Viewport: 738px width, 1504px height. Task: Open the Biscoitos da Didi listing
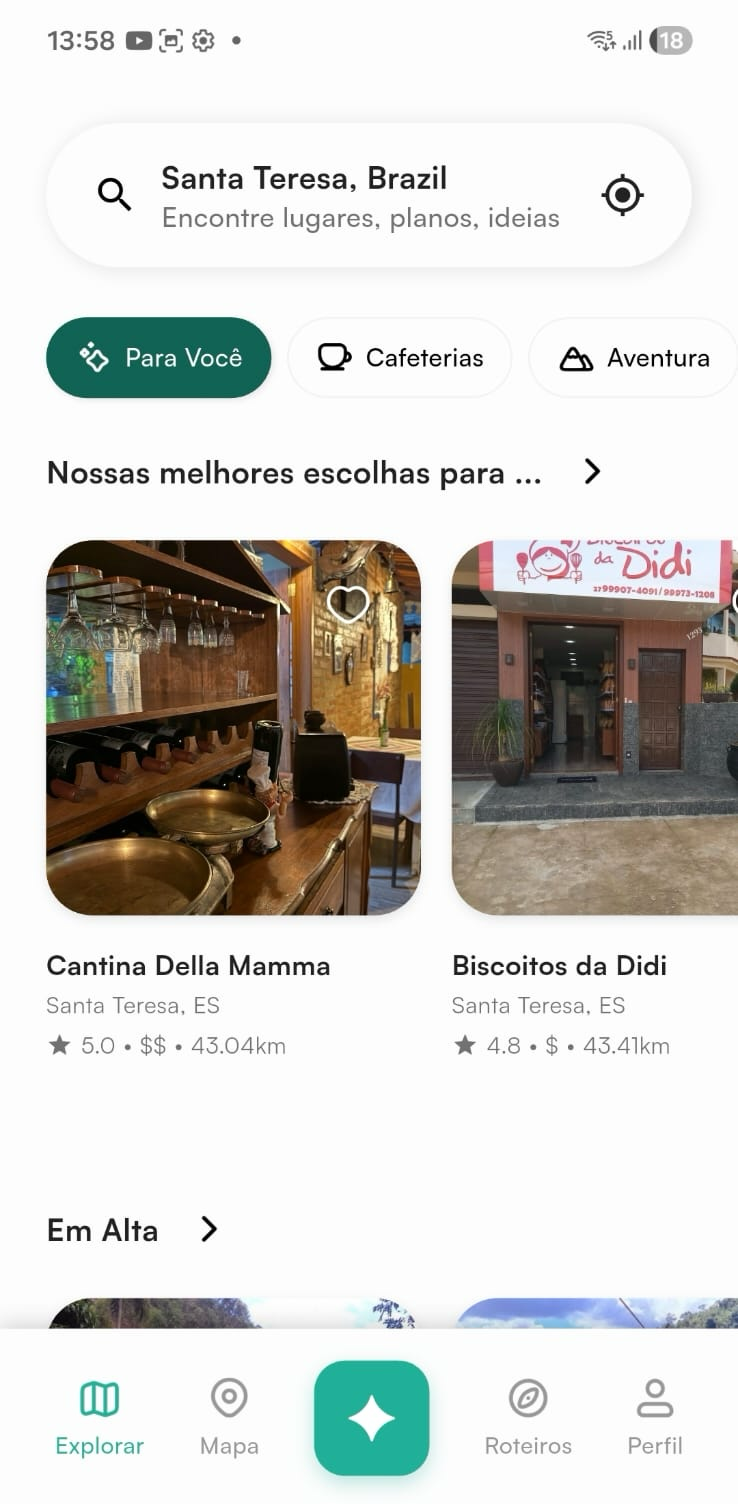coord(559,965)
